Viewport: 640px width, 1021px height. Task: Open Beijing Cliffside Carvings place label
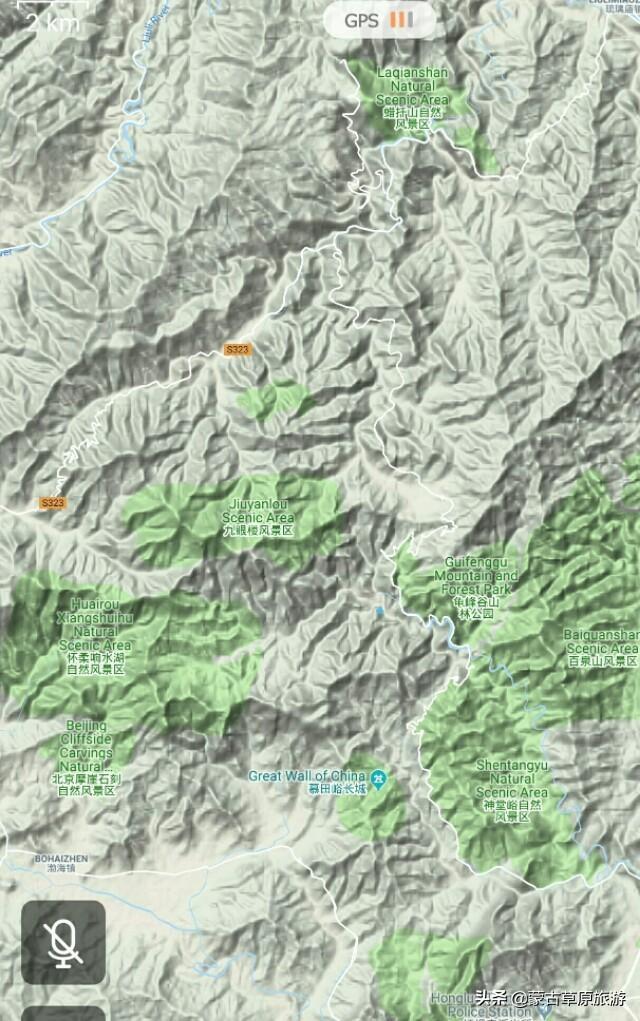pos(87,757)
